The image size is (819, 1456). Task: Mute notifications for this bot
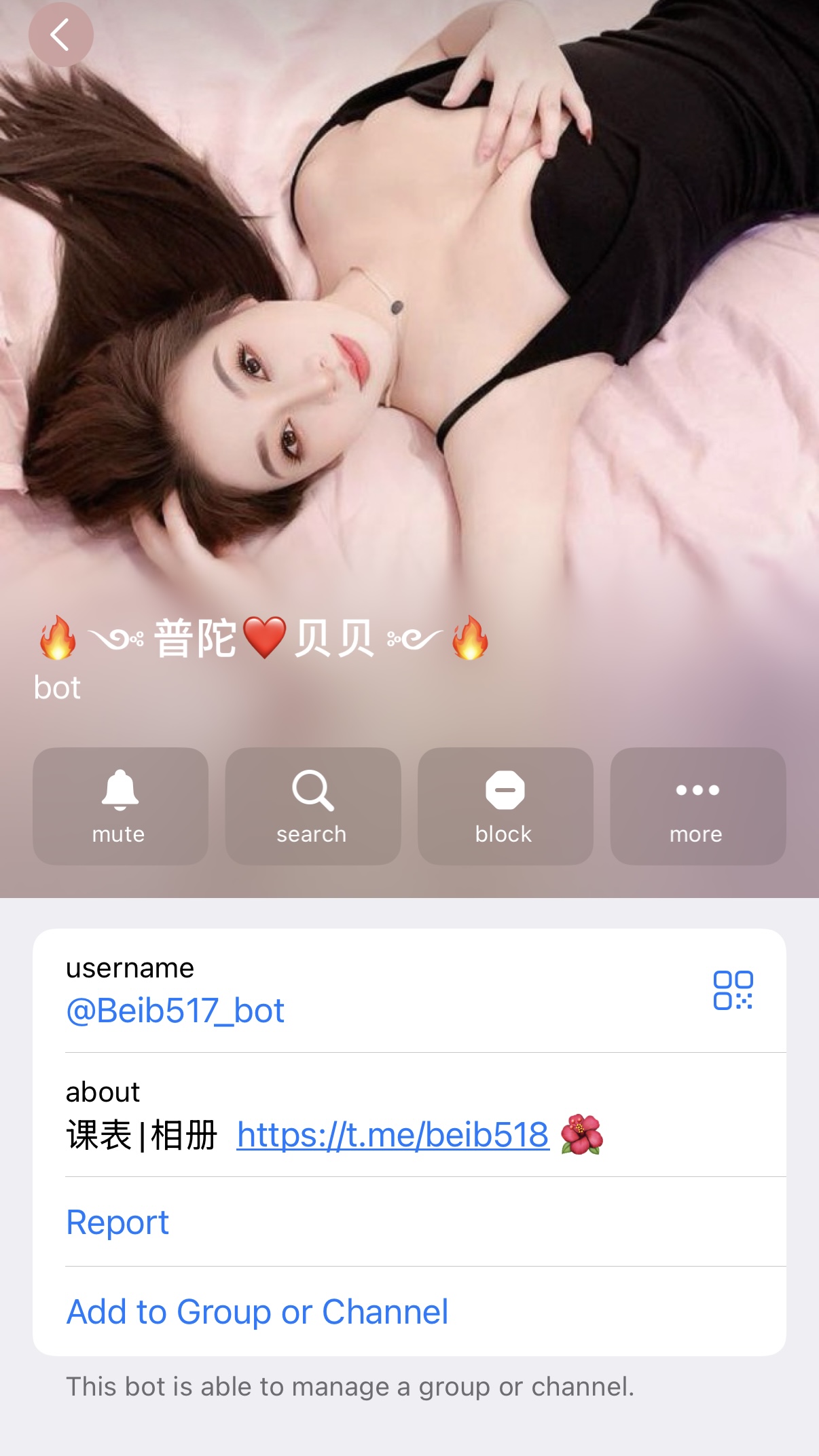pyautogui.click(x=120, y=806)
